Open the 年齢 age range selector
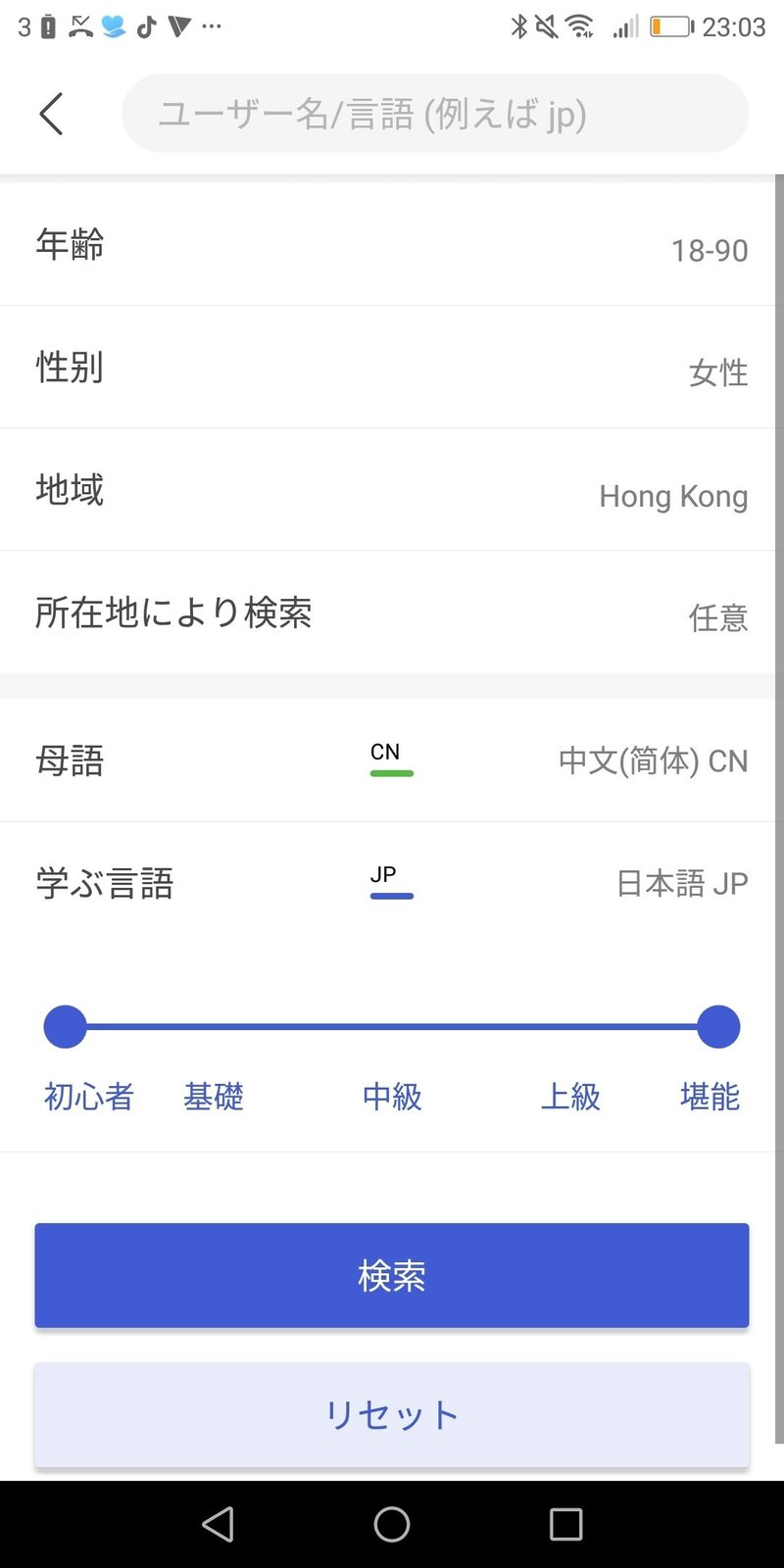Image resolution: width=784 pixels, height=1568 pixels. click(x=392, y=245)
